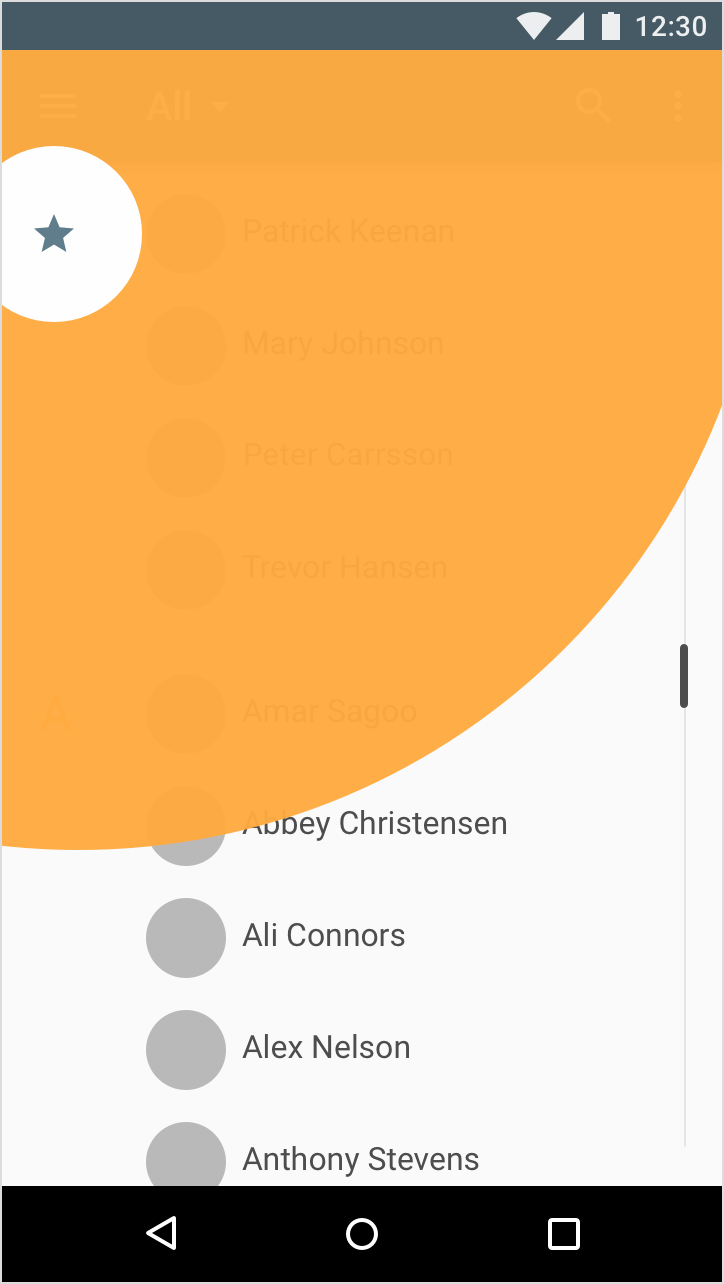This screenshot has height=1284, width=724.
Task: Tap the star favorites circle
Action: 54,234
